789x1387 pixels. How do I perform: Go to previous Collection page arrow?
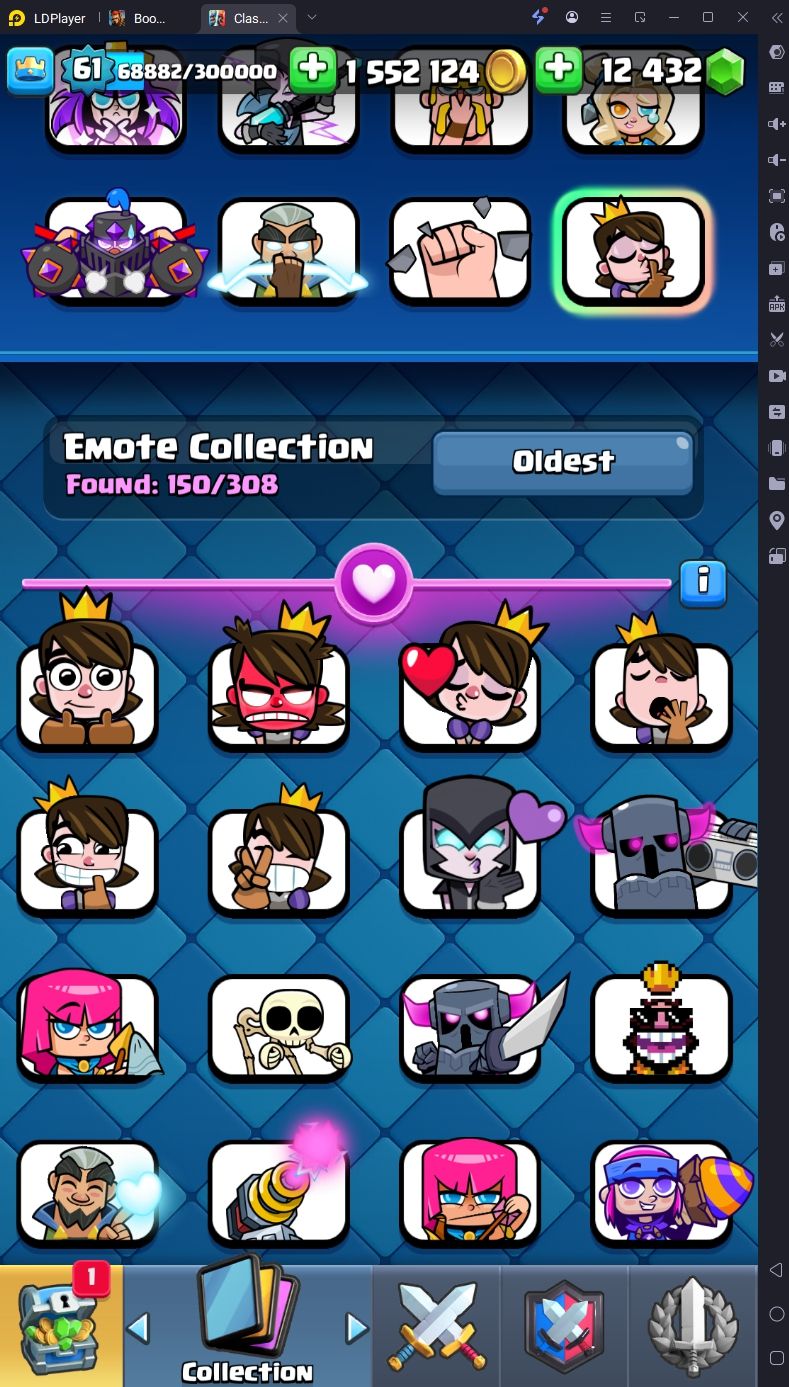point(139,1327)
